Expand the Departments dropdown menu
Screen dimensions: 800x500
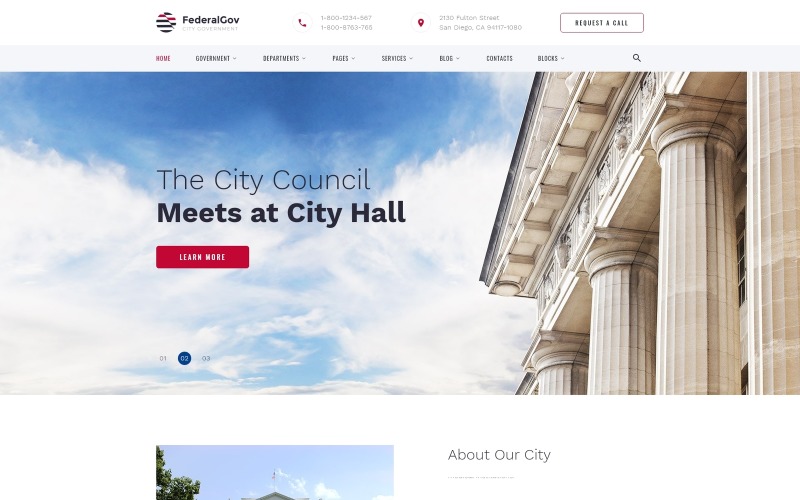pyautogui.click(x=284, y=59)
